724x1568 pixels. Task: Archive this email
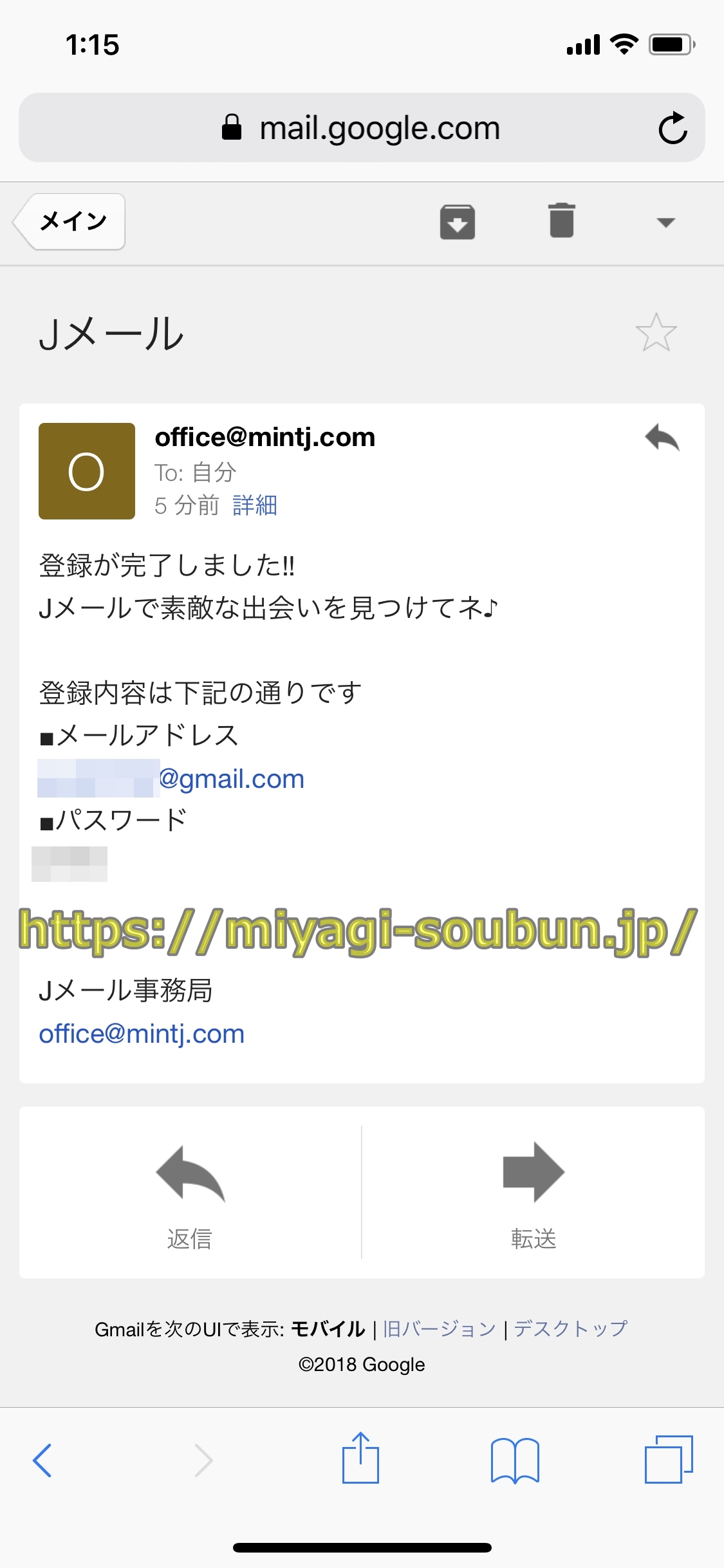(x=457, y=222)
